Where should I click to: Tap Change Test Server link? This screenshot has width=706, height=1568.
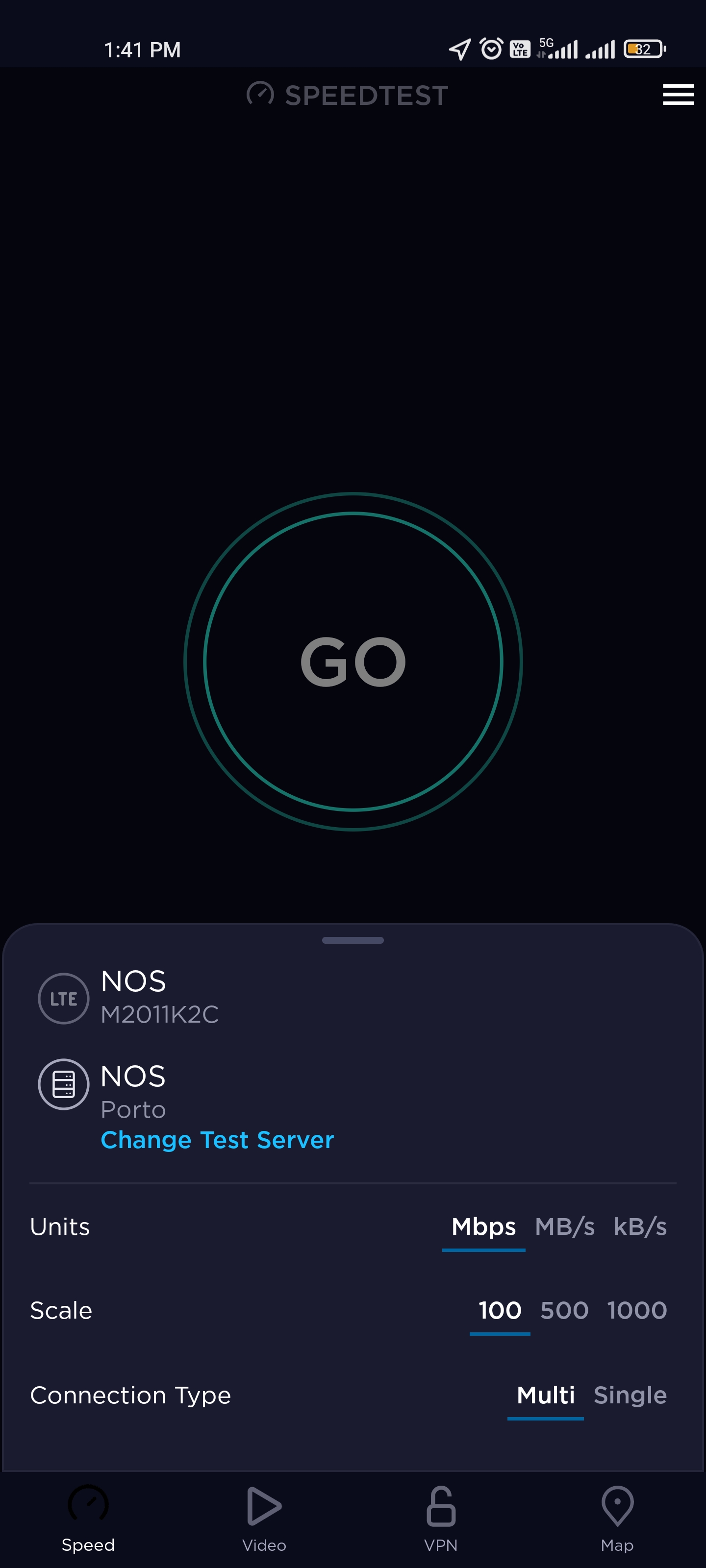(218, 1139)
